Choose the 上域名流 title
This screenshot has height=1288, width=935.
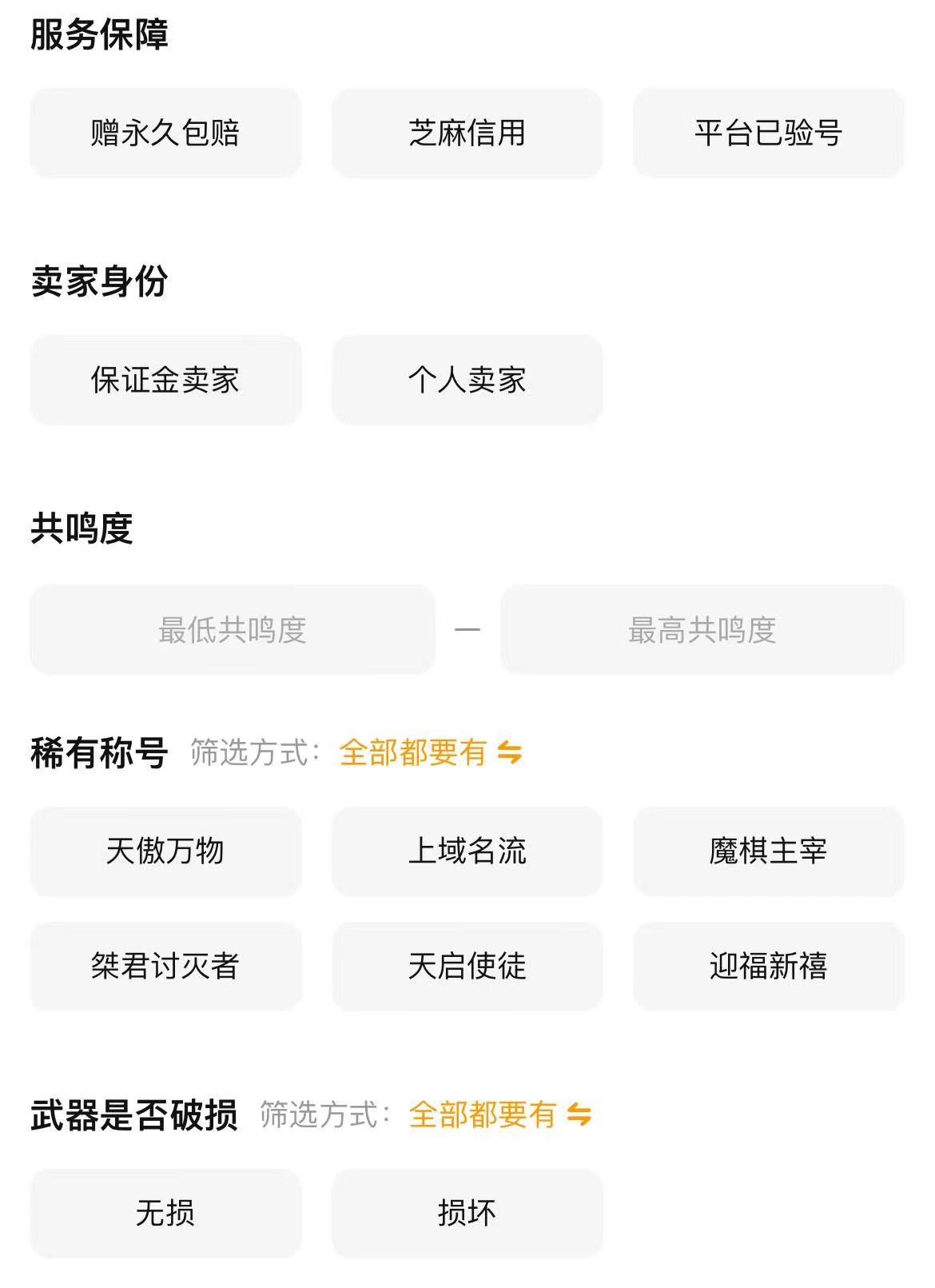tap(467, 851)
